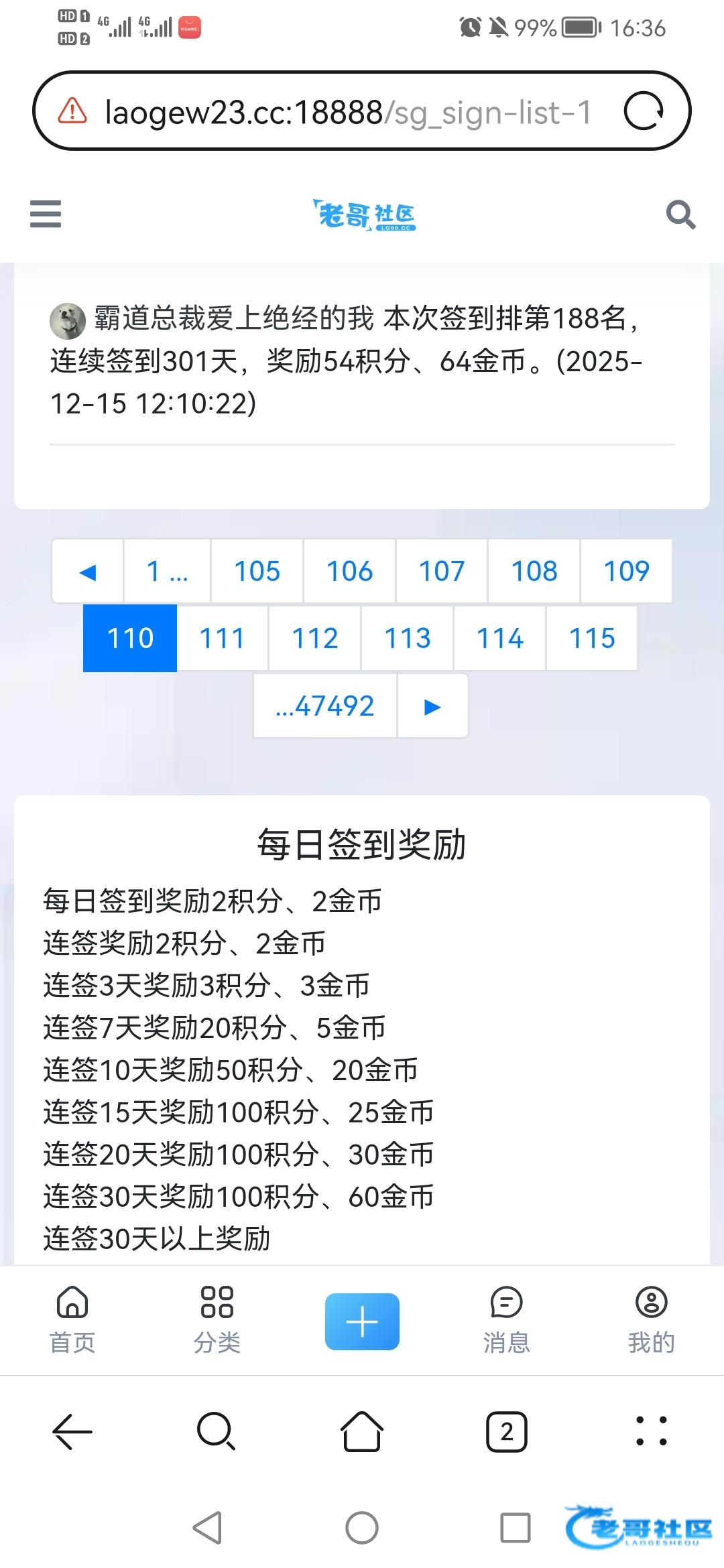Tap the site search magnifier icon
The width and height of the screenshot is (724, 1568).
tap(680, 215)
